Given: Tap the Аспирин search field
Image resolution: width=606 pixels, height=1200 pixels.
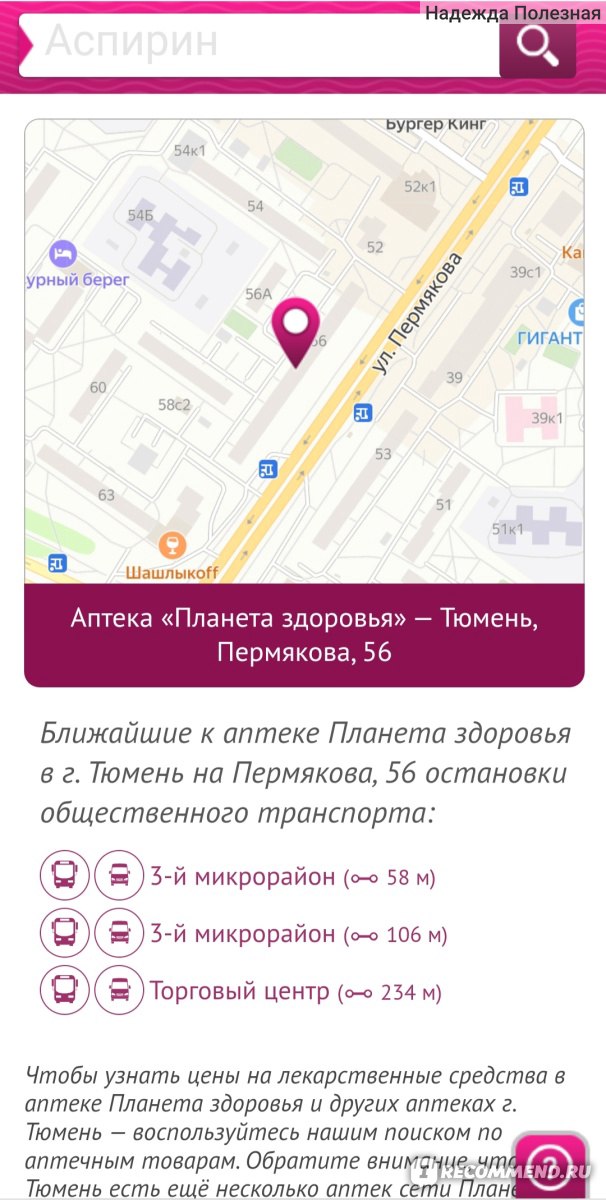Looking at the screenshot, I should click(x=258, y=45).
